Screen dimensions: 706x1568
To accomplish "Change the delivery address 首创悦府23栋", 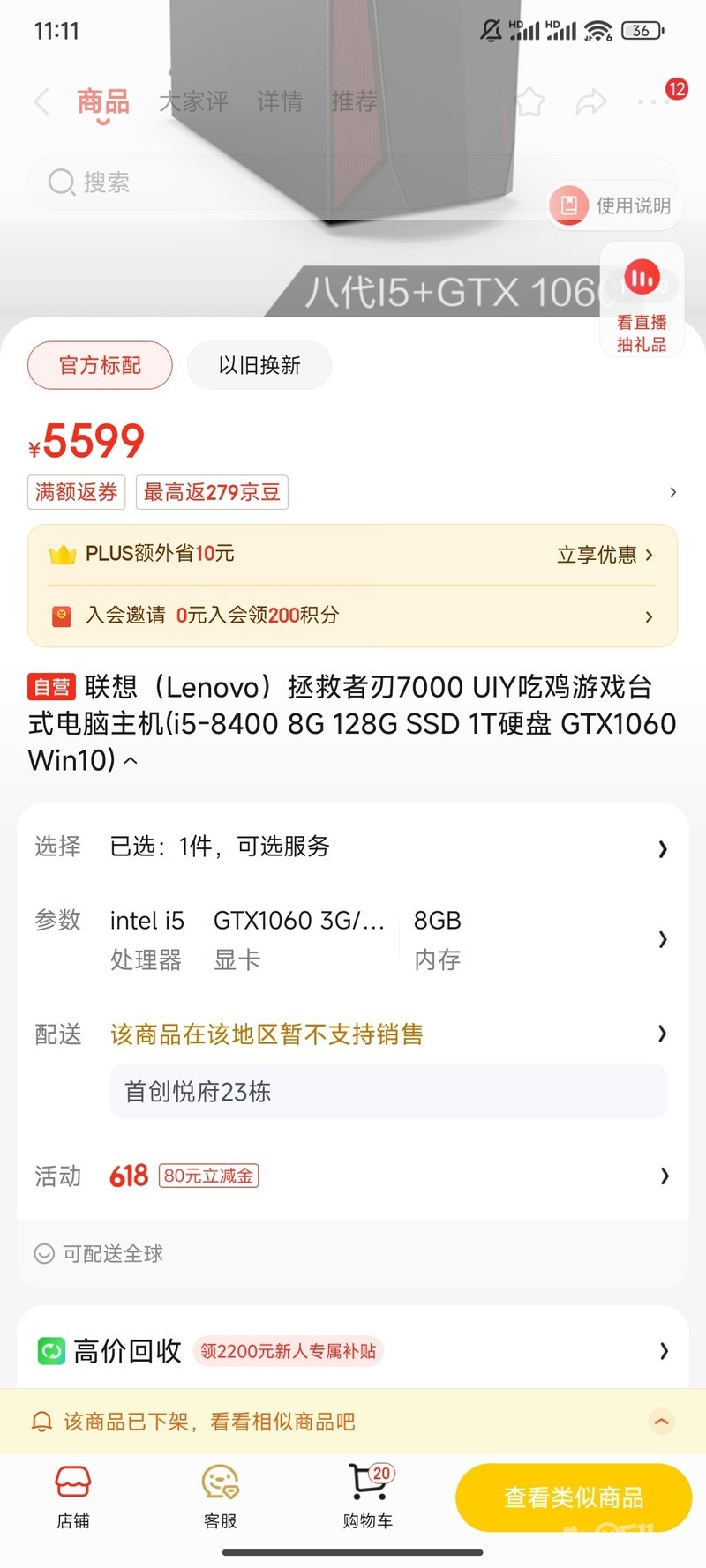I will [388, 1092].
